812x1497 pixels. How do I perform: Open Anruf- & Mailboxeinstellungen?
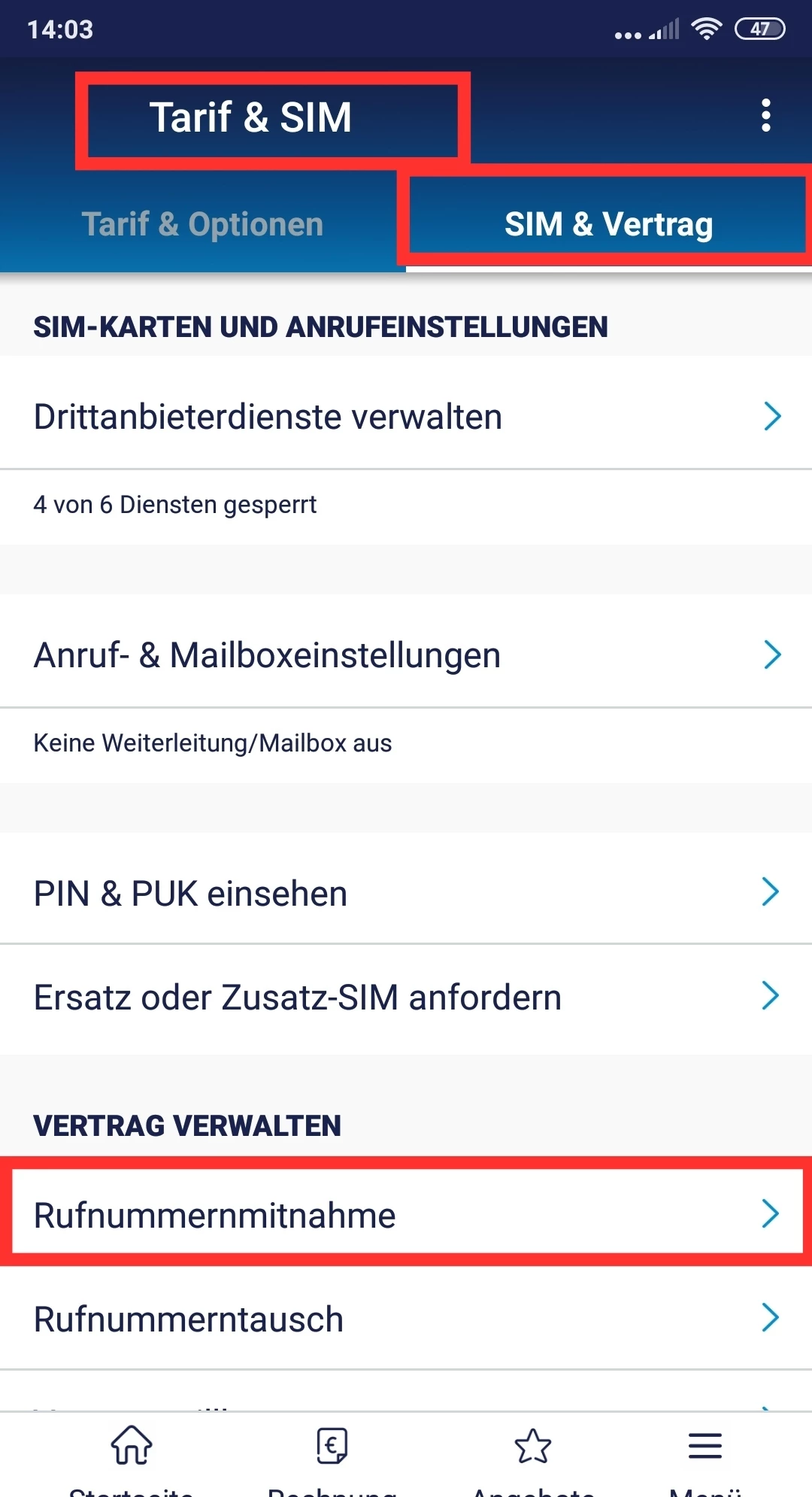click(406, 654)
